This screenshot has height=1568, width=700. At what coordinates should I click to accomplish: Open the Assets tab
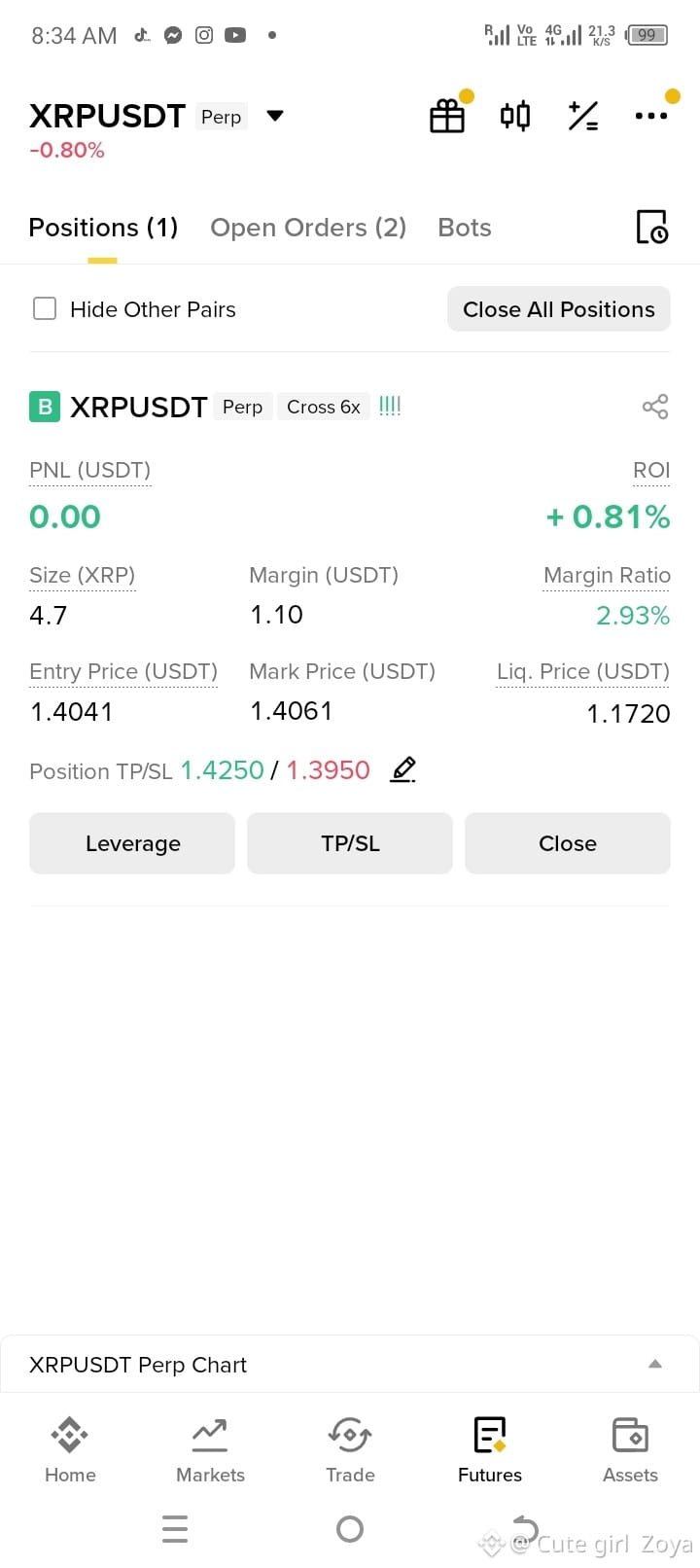630,1450
